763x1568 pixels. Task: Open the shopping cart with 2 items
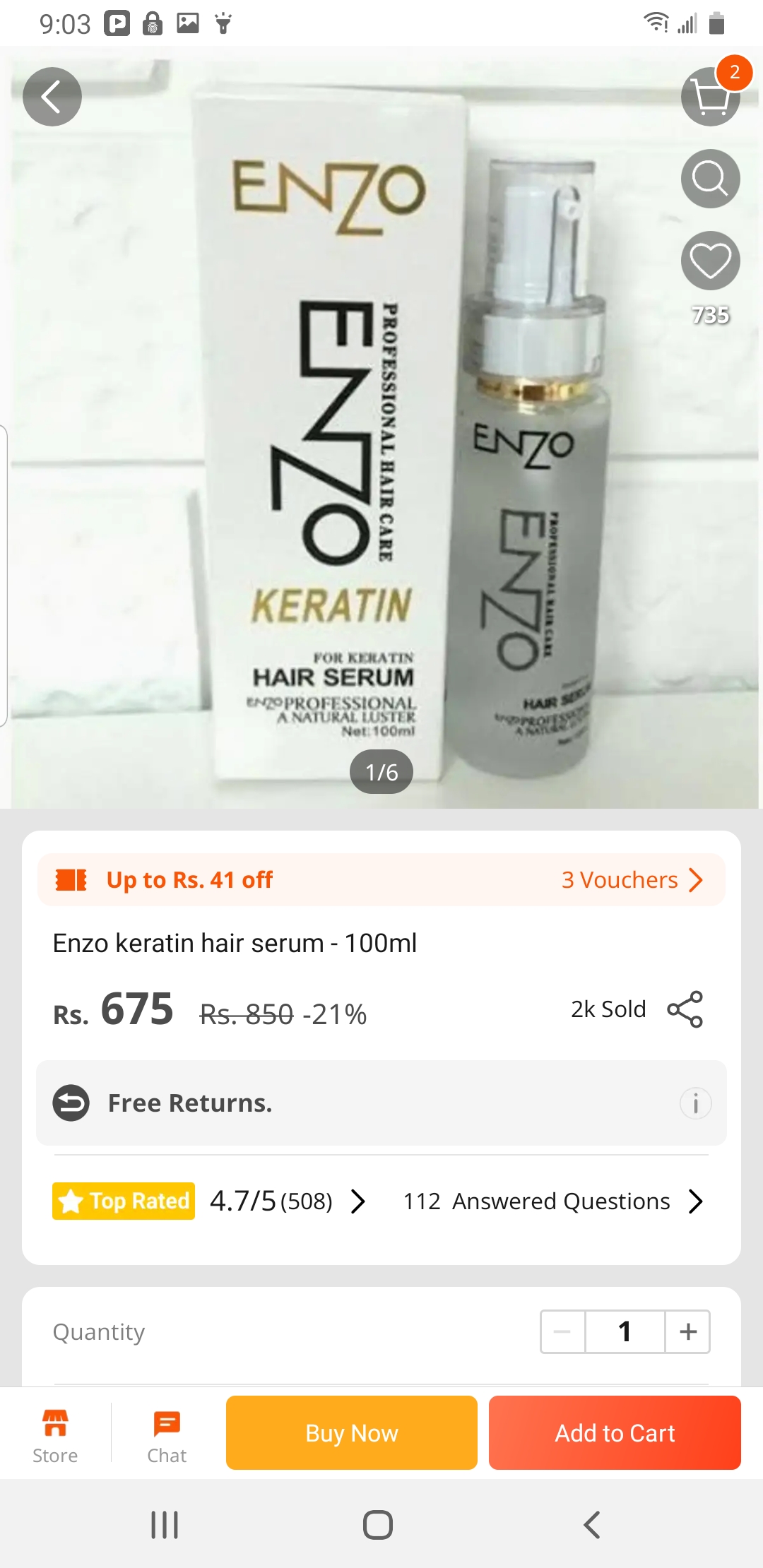tap(710, 97)
